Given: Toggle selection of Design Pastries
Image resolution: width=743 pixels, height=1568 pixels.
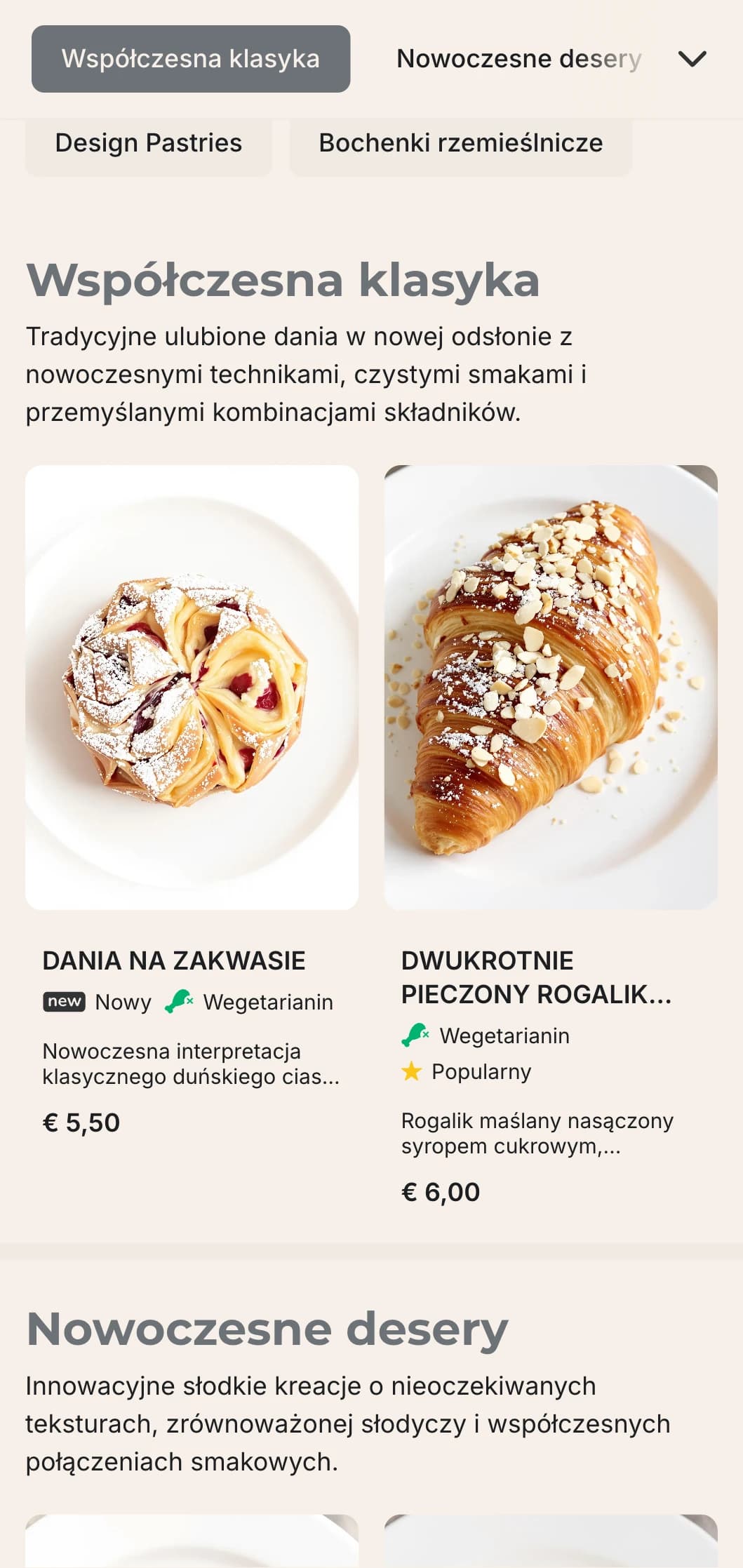Looking at the screenshot, I should 149,143.
